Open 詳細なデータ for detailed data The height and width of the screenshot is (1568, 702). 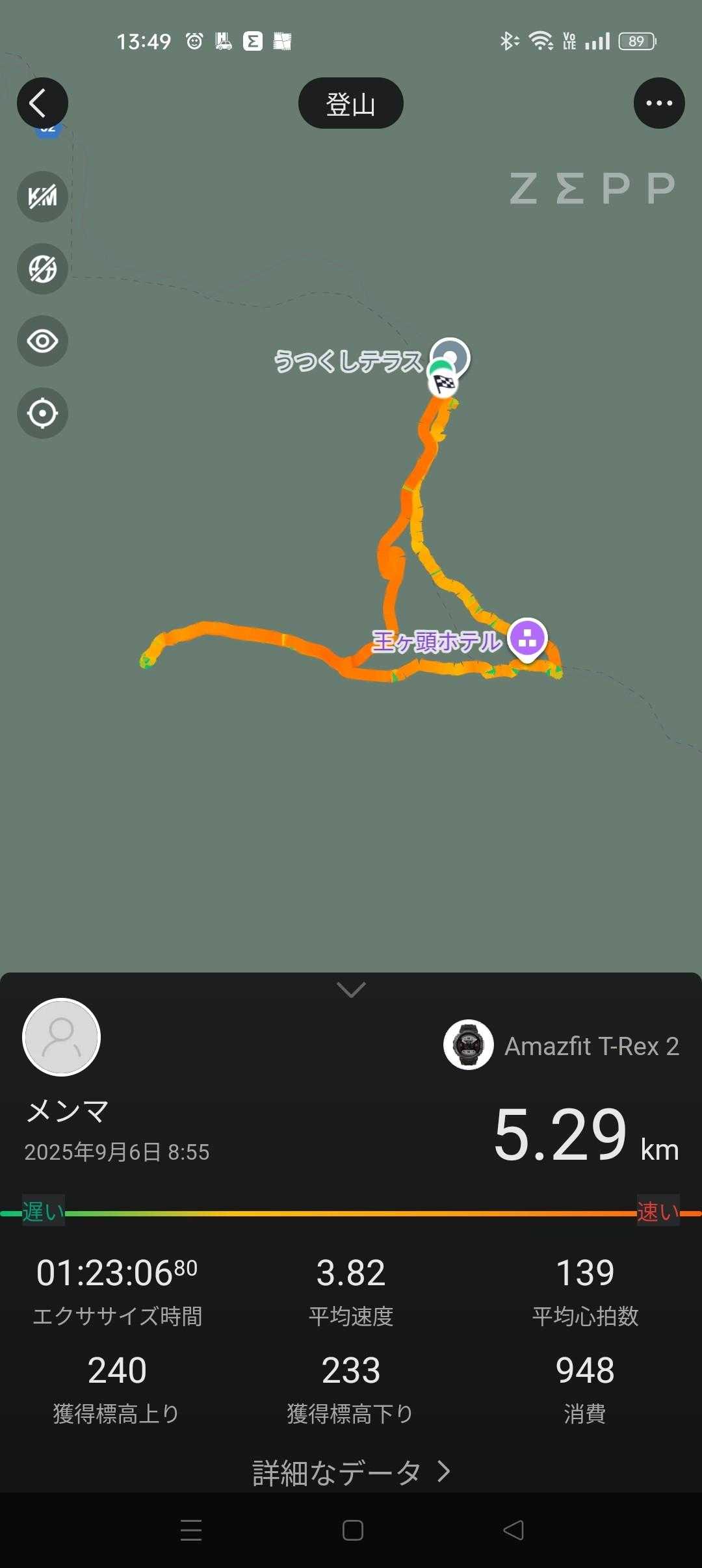point(351,1472)
